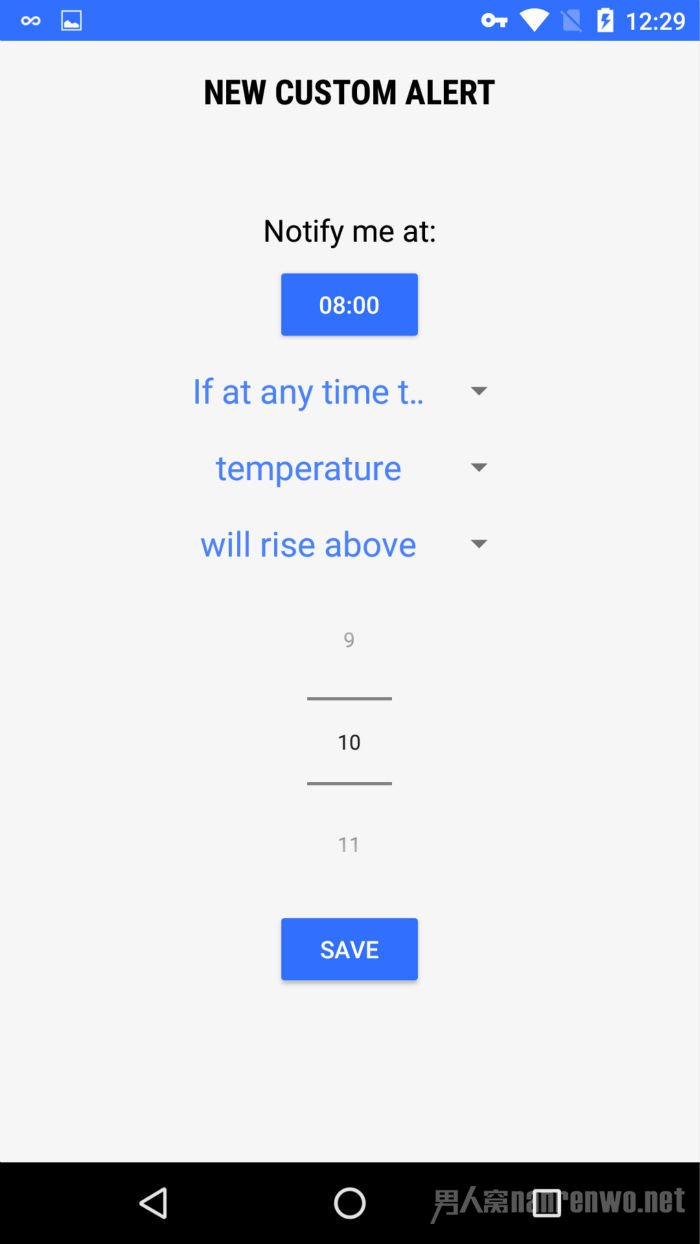Save the custom alert

tap(349, 949)
